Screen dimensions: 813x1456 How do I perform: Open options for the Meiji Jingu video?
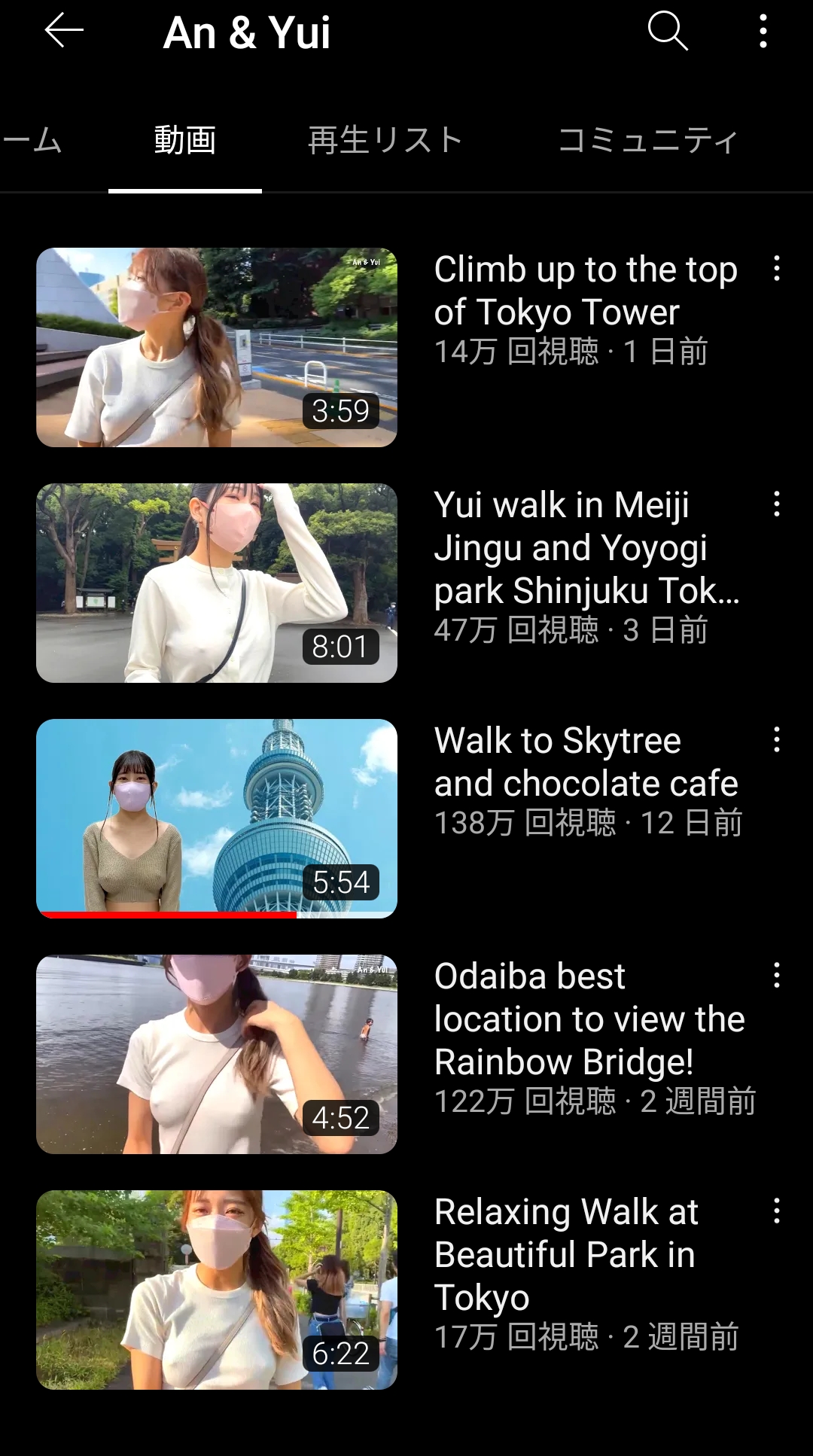pyautogui.click(x=777, y=504)
